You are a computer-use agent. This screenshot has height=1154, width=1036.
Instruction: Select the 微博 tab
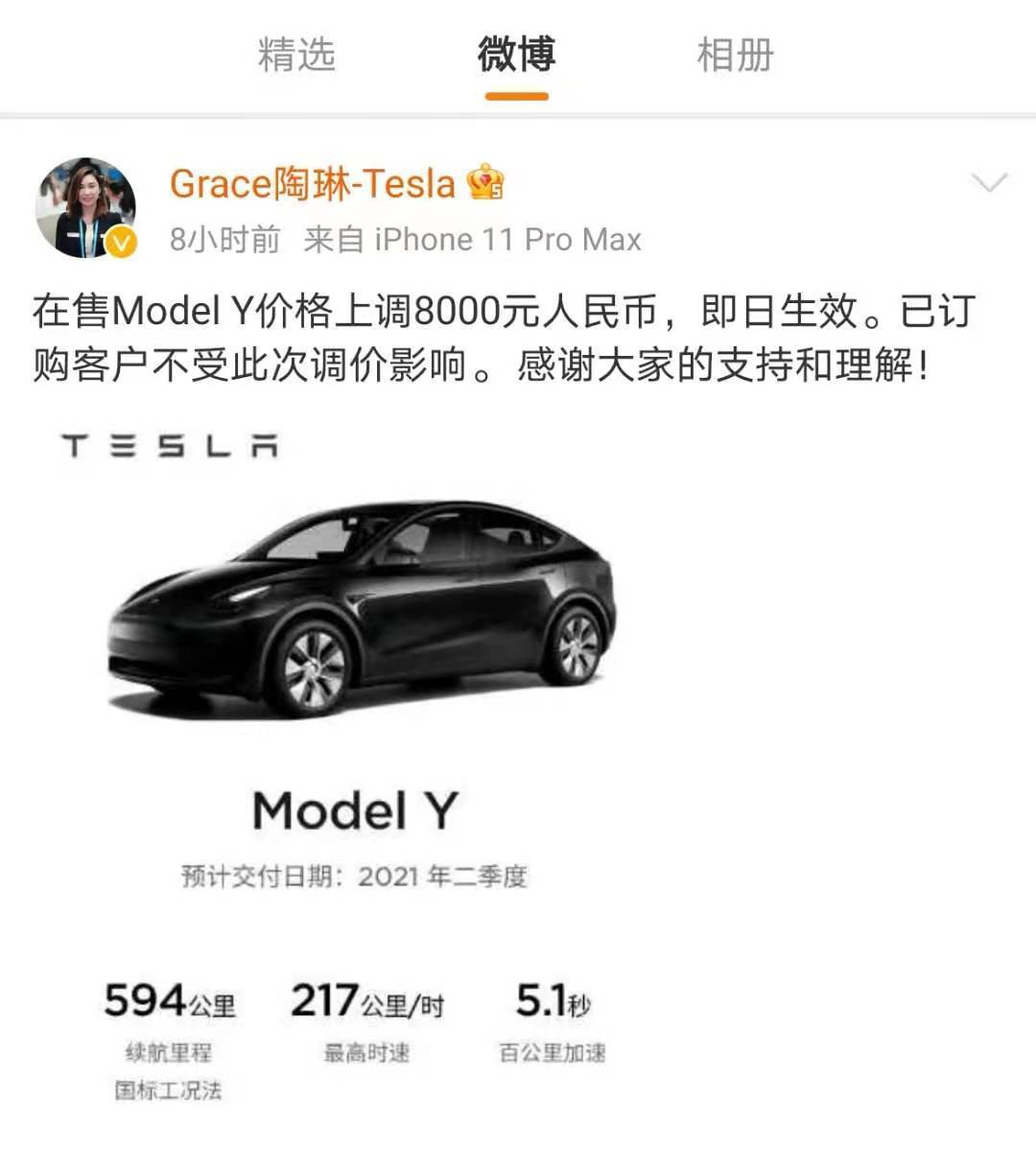[x=516, y=55]
